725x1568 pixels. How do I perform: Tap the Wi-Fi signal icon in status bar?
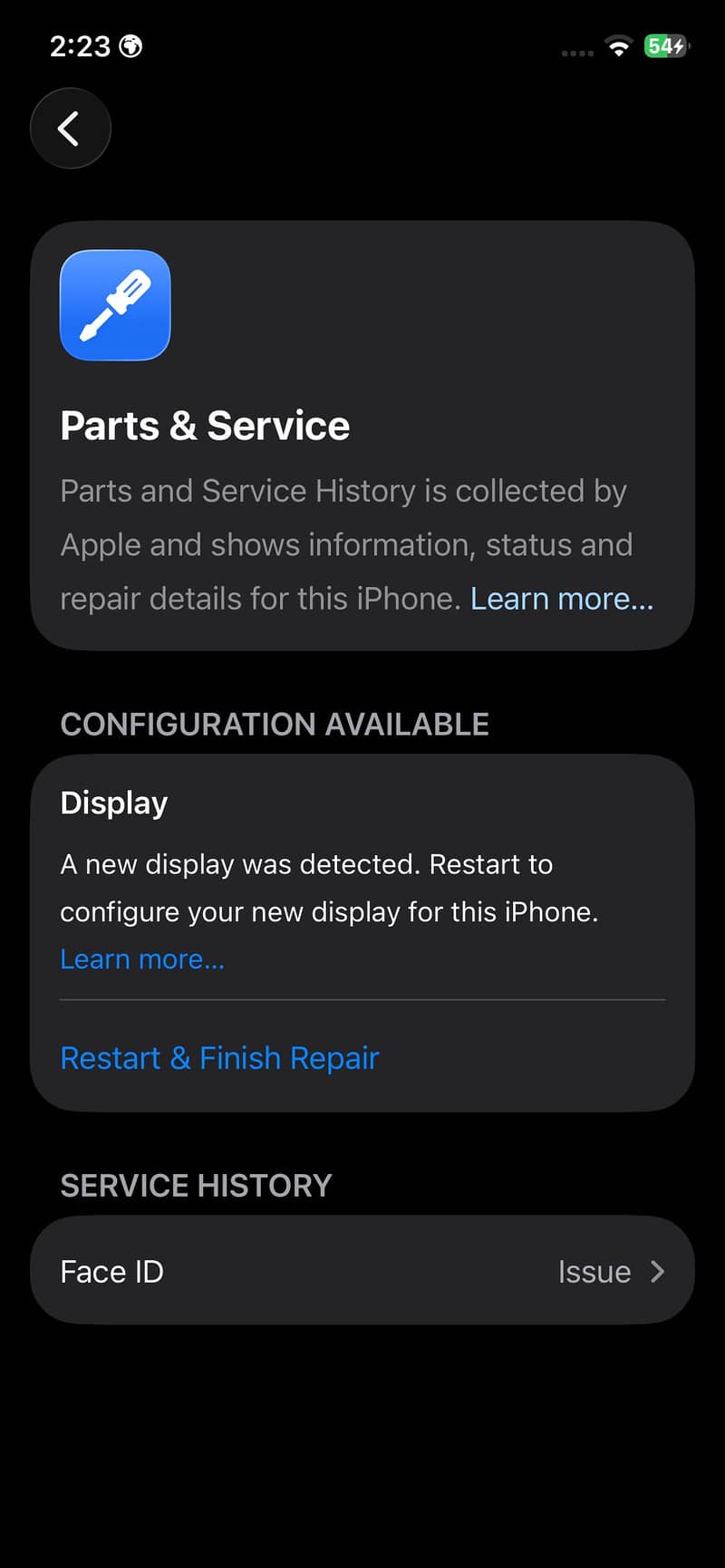point(618,50)
